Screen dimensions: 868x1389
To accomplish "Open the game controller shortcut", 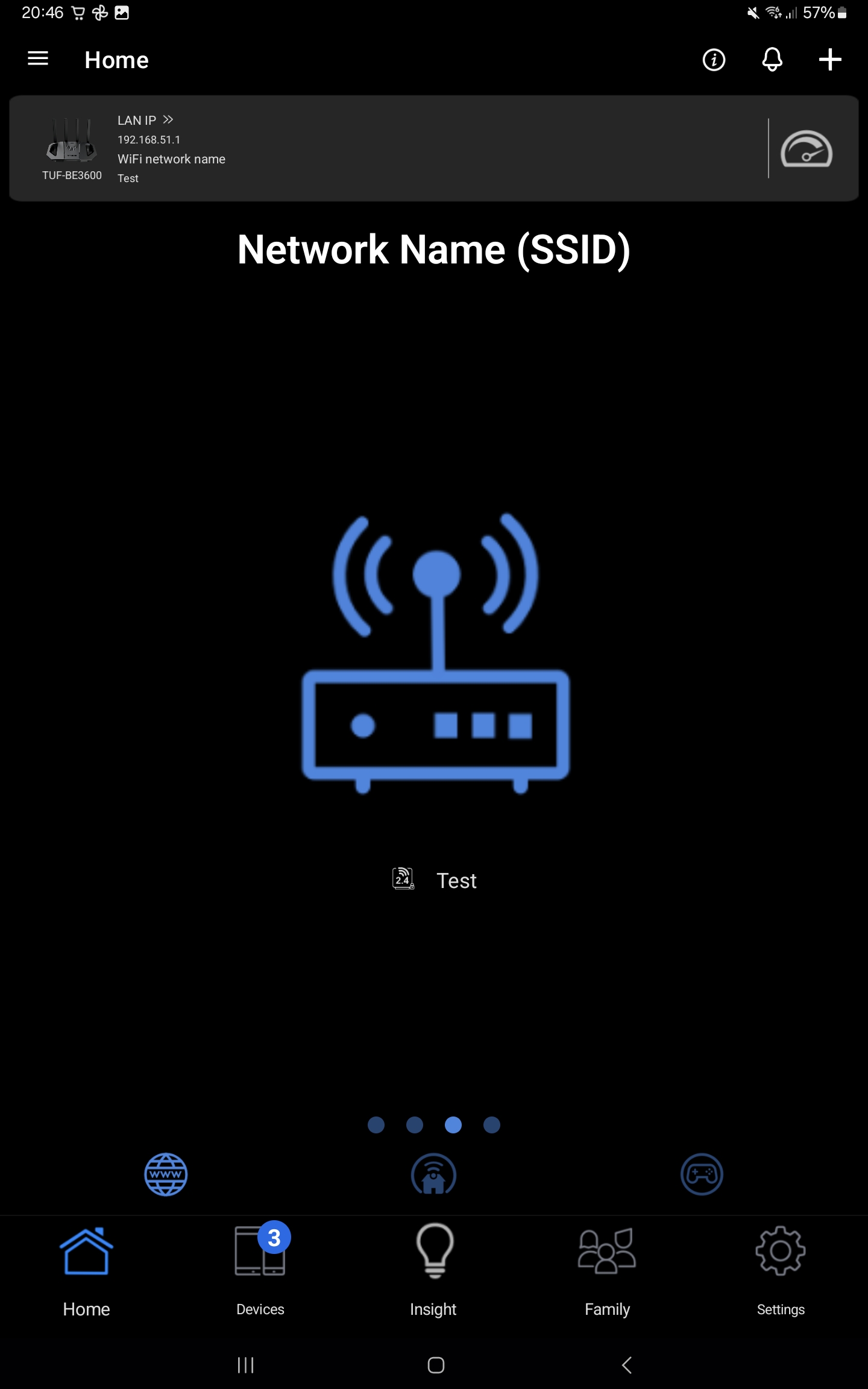I will point(702,1174).
